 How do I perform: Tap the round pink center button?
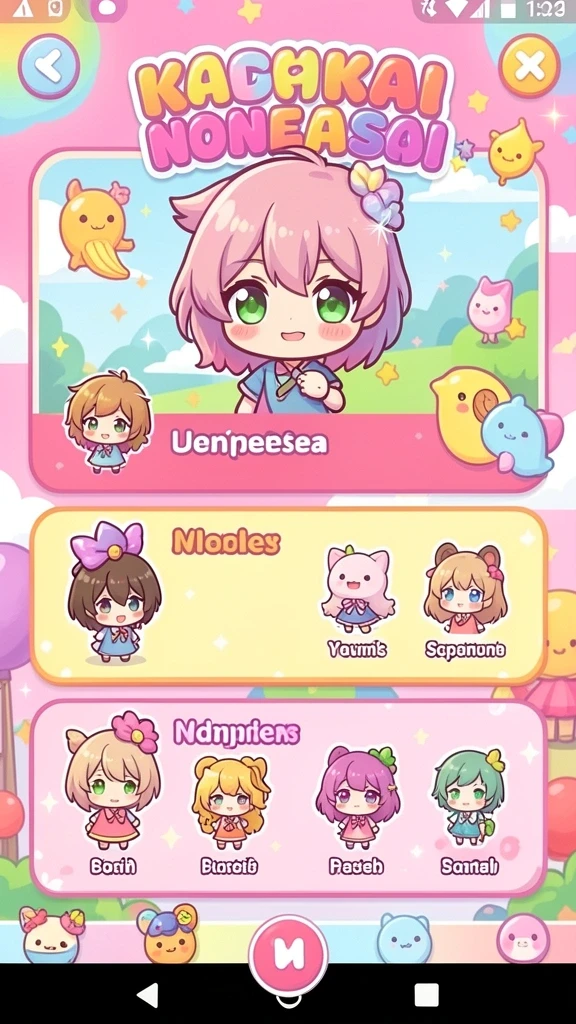click(x=288, y=955)
